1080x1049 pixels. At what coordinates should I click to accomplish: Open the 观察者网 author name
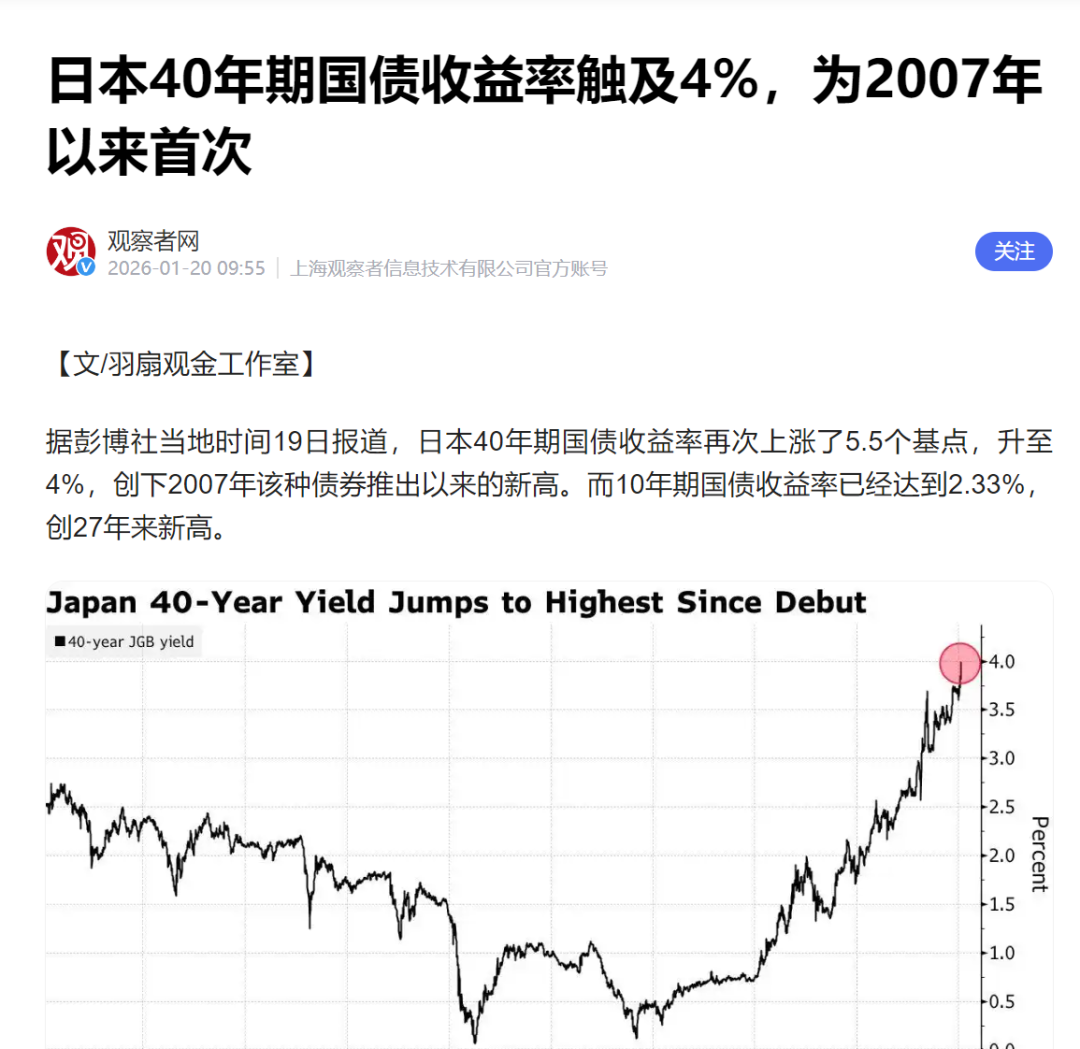(153, 240)
